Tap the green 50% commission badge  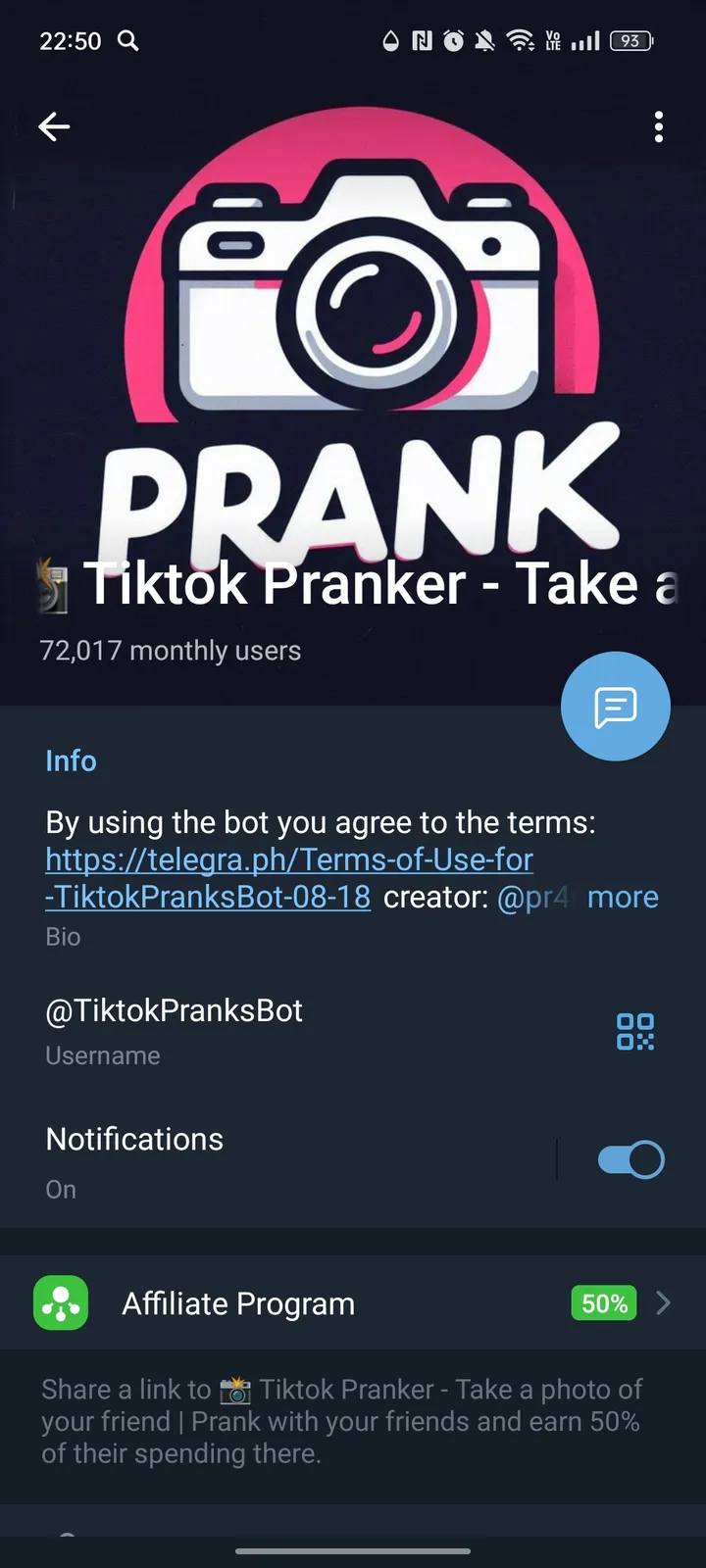click(602, 1303)
